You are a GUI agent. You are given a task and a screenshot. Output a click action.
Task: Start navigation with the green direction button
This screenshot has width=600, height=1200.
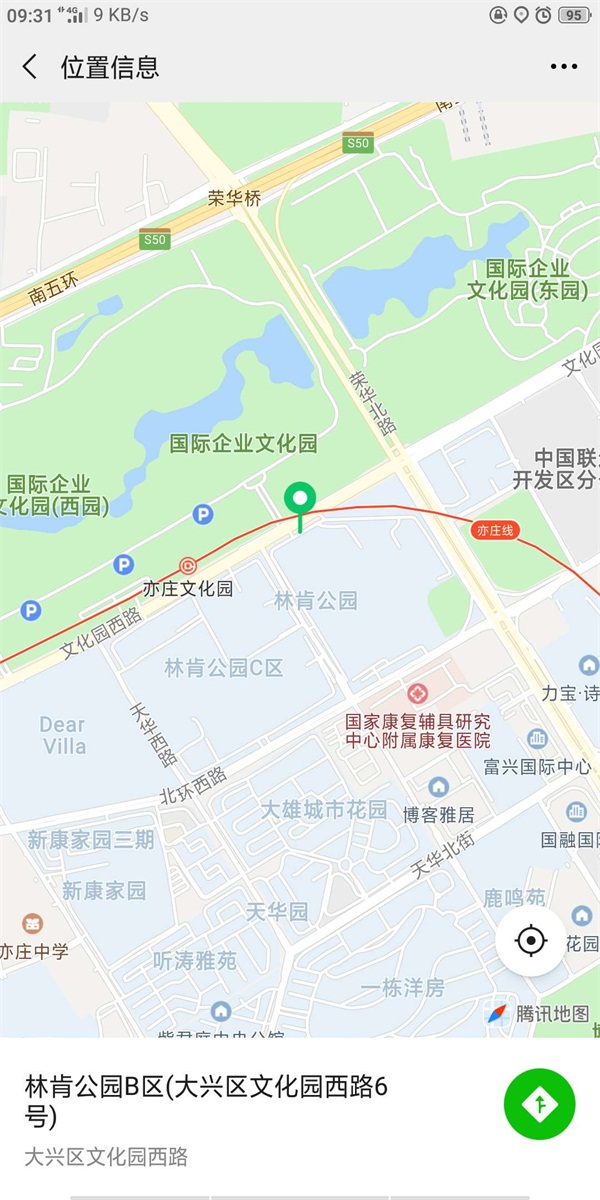[x=539, y=1104]
